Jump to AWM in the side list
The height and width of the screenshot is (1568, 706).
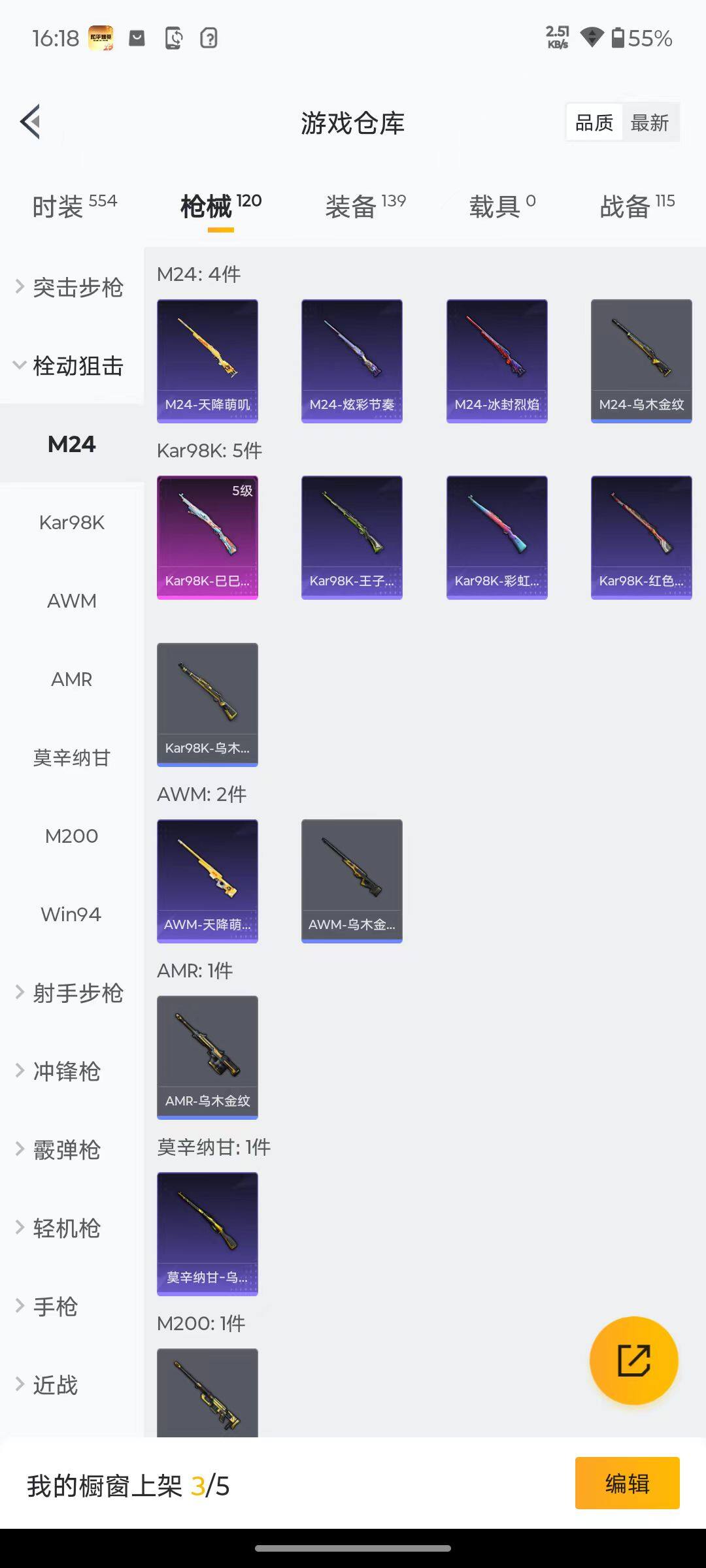click(x=72, y=601)
